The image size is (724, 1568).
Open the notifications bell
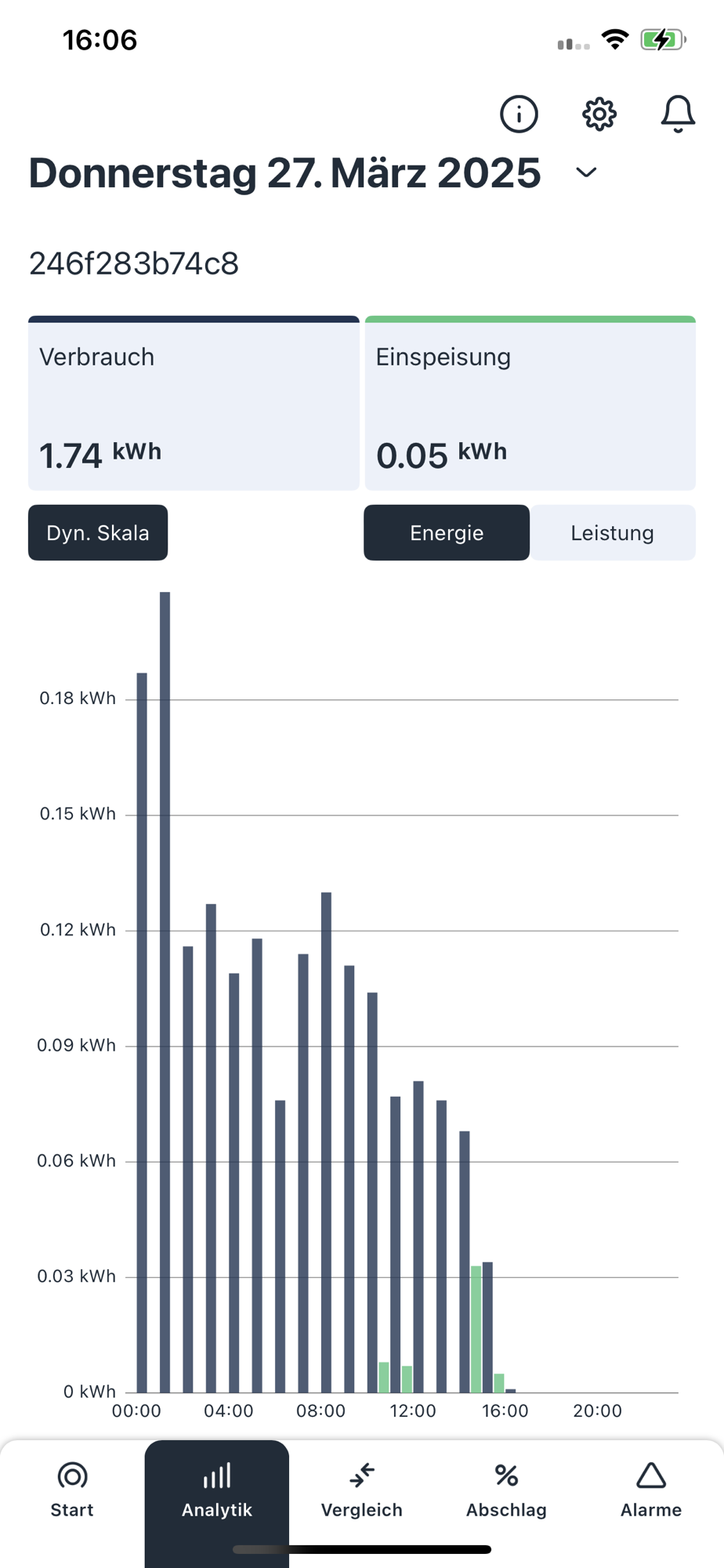[x=678, y=114]
